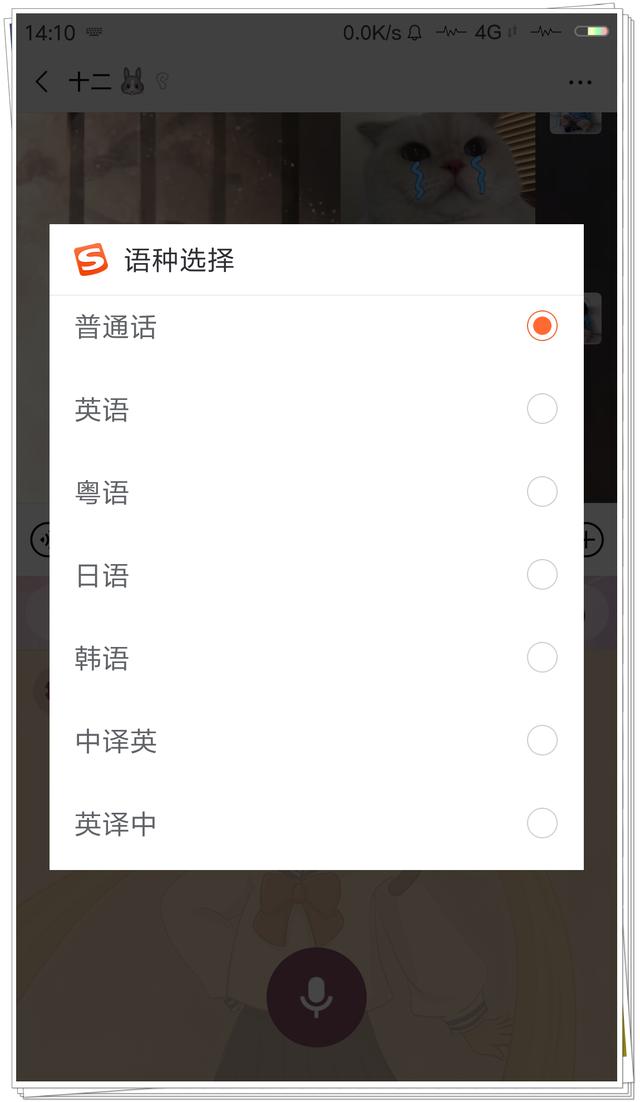Viewport: 640px width, 1102px height.
Task: Go back from the 十二 chat
Action: tap(41, 82)
